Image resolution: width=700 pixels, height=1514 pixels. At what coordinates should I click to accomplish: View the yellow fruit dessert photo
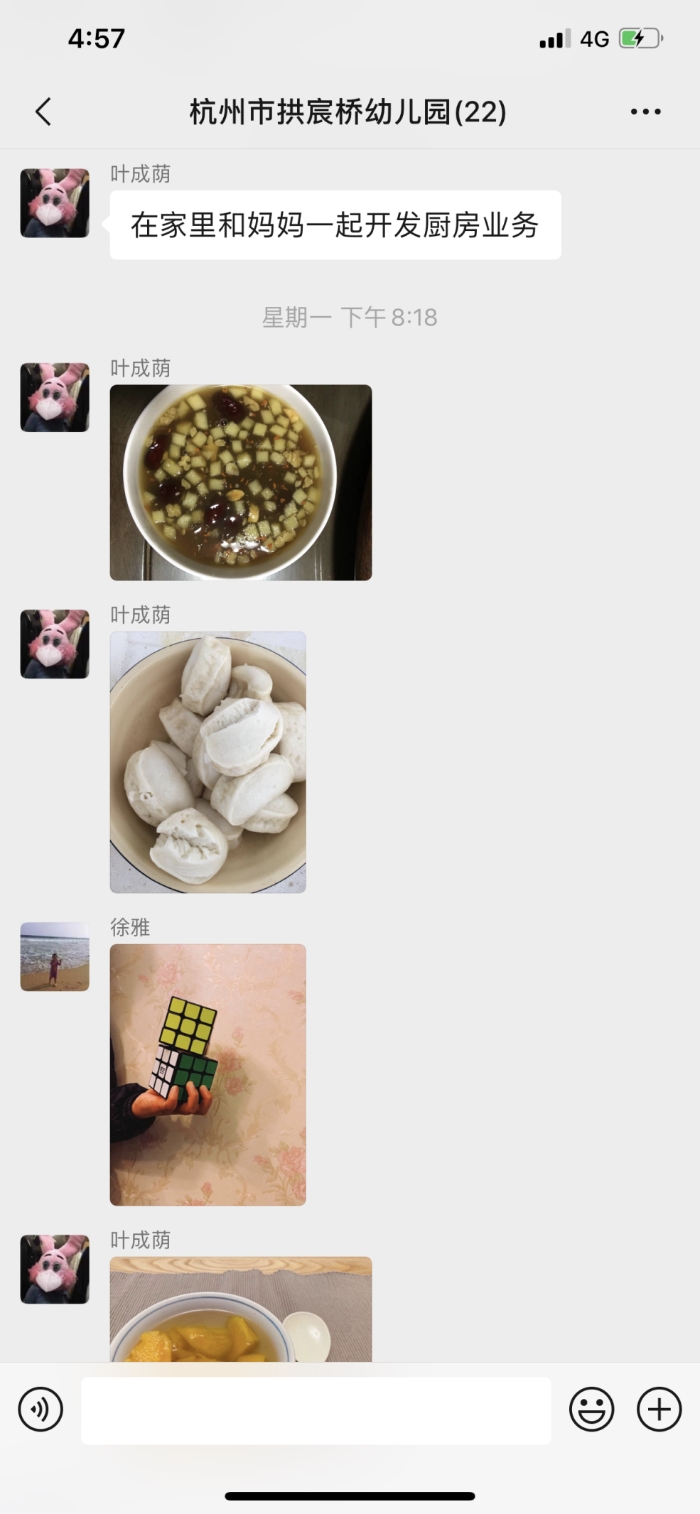(x=240, y=1310)
